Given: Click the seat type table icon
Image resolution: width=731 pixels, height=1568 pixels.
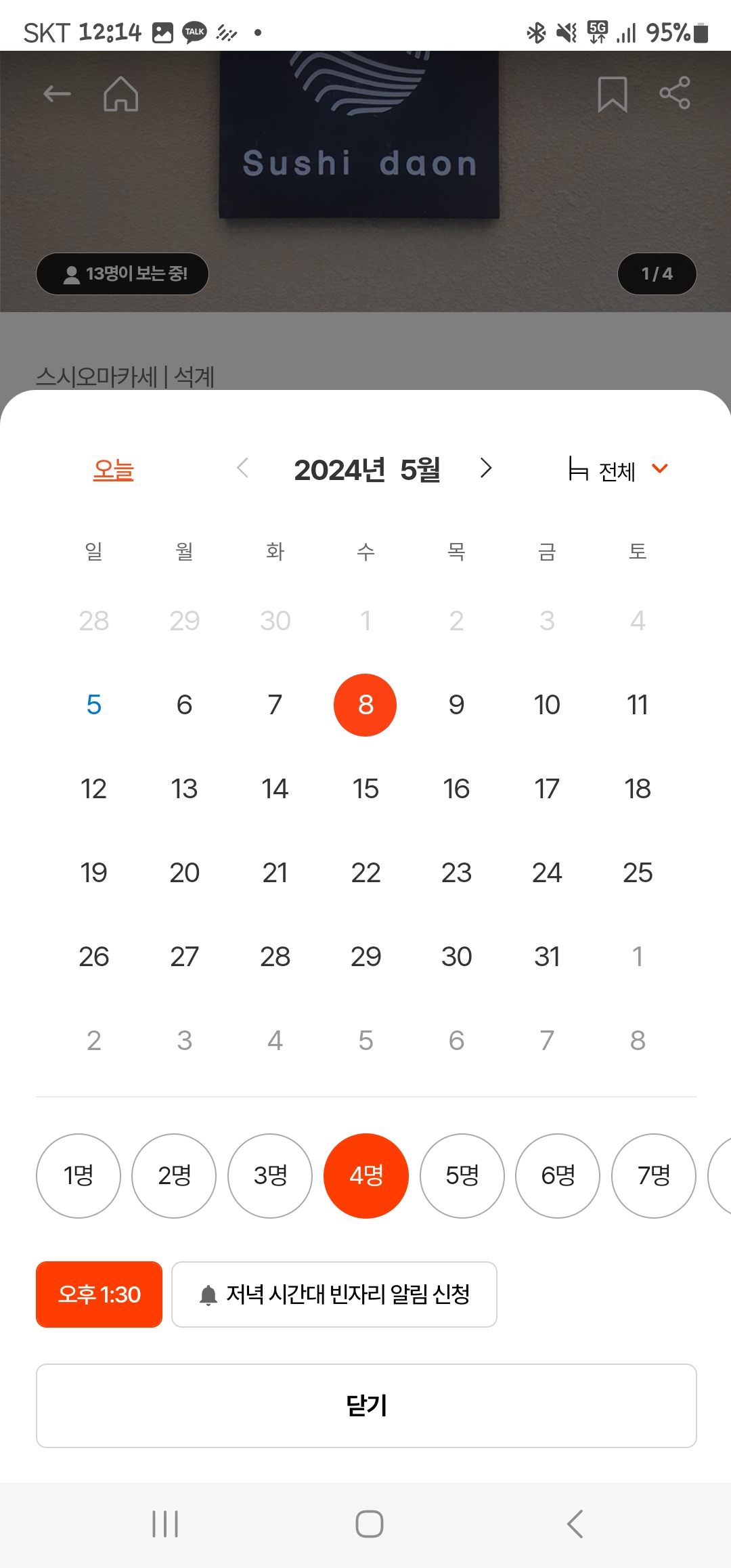Looking at the screenshot, I should click(x=579, y=469).
